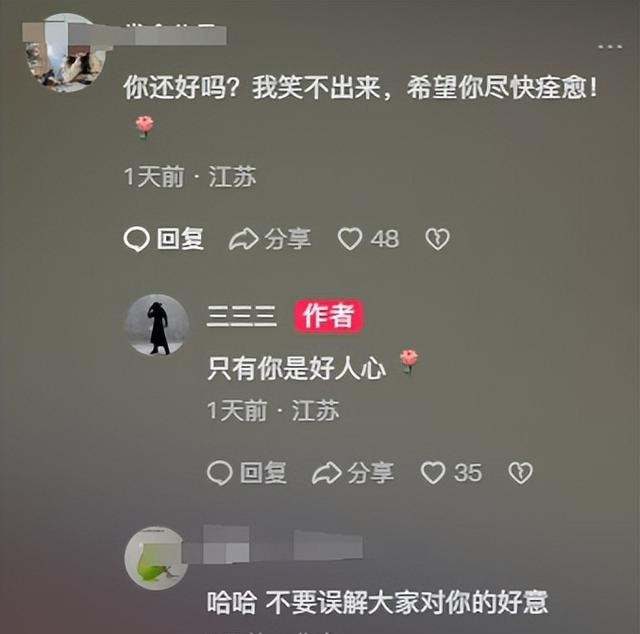Share the 只有你是好人心 comment
This screenshot has width=640, height=634.
coord(353,473)
